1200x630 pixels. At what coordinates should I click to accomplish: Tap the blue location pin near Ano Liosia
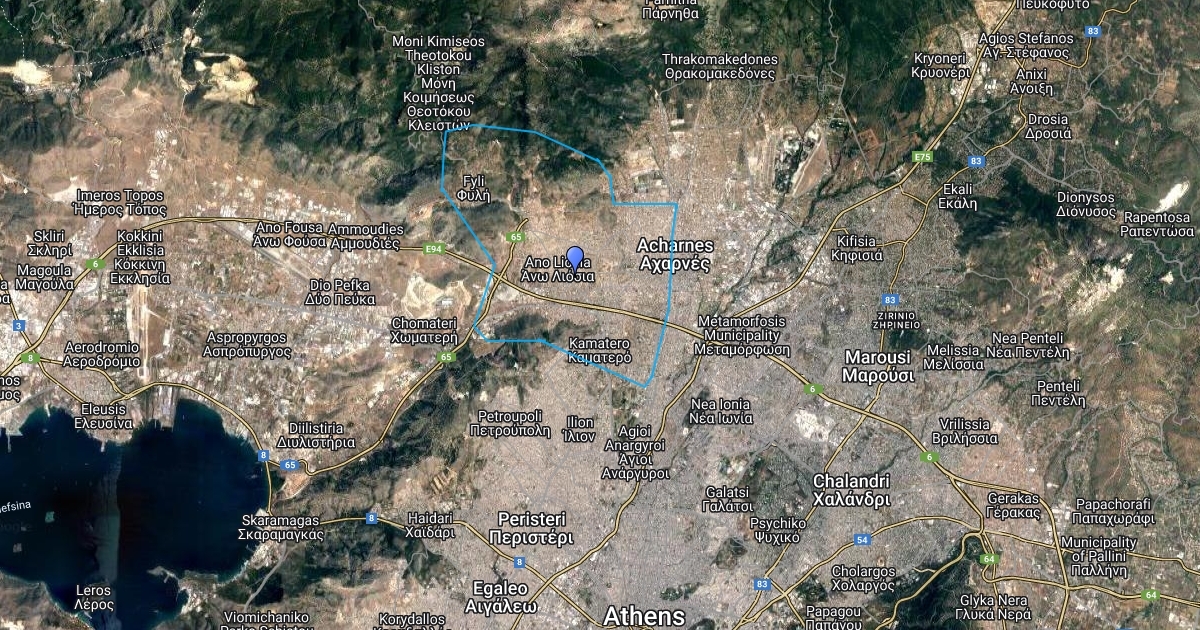(x=575, y=258)
